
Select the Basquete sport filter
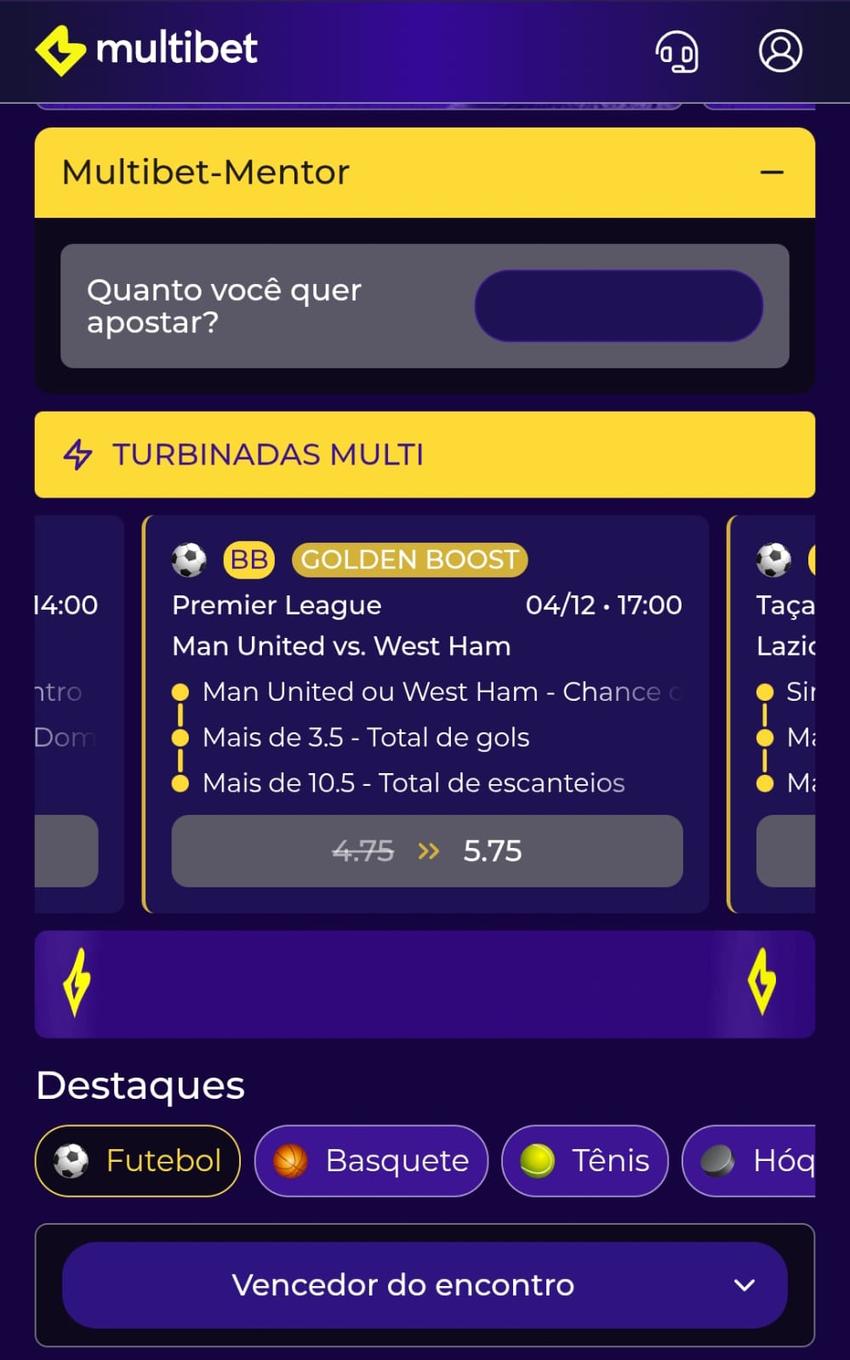pyautogui.click(x=371, y=1161)
